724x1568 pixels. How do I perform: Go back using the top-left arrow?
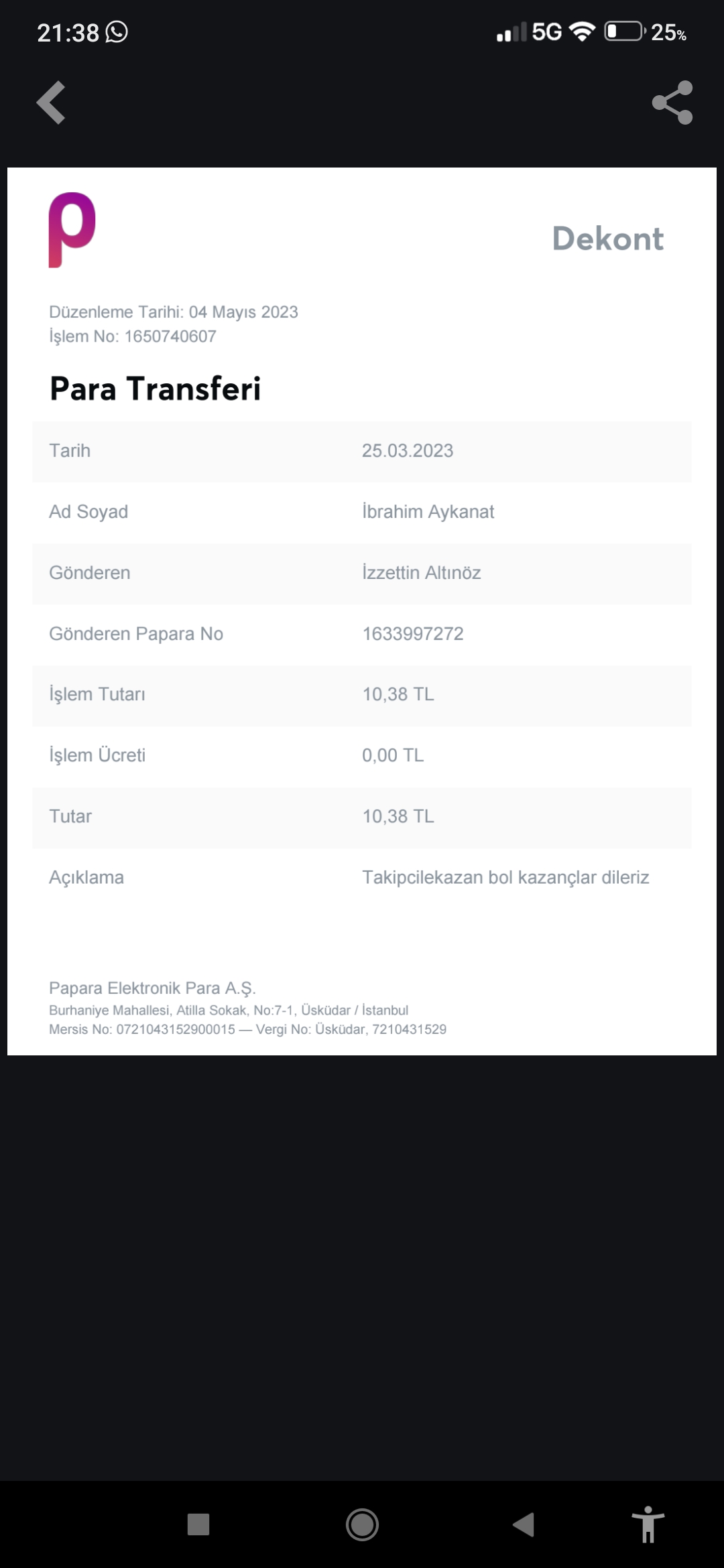(x=51, y=103)
